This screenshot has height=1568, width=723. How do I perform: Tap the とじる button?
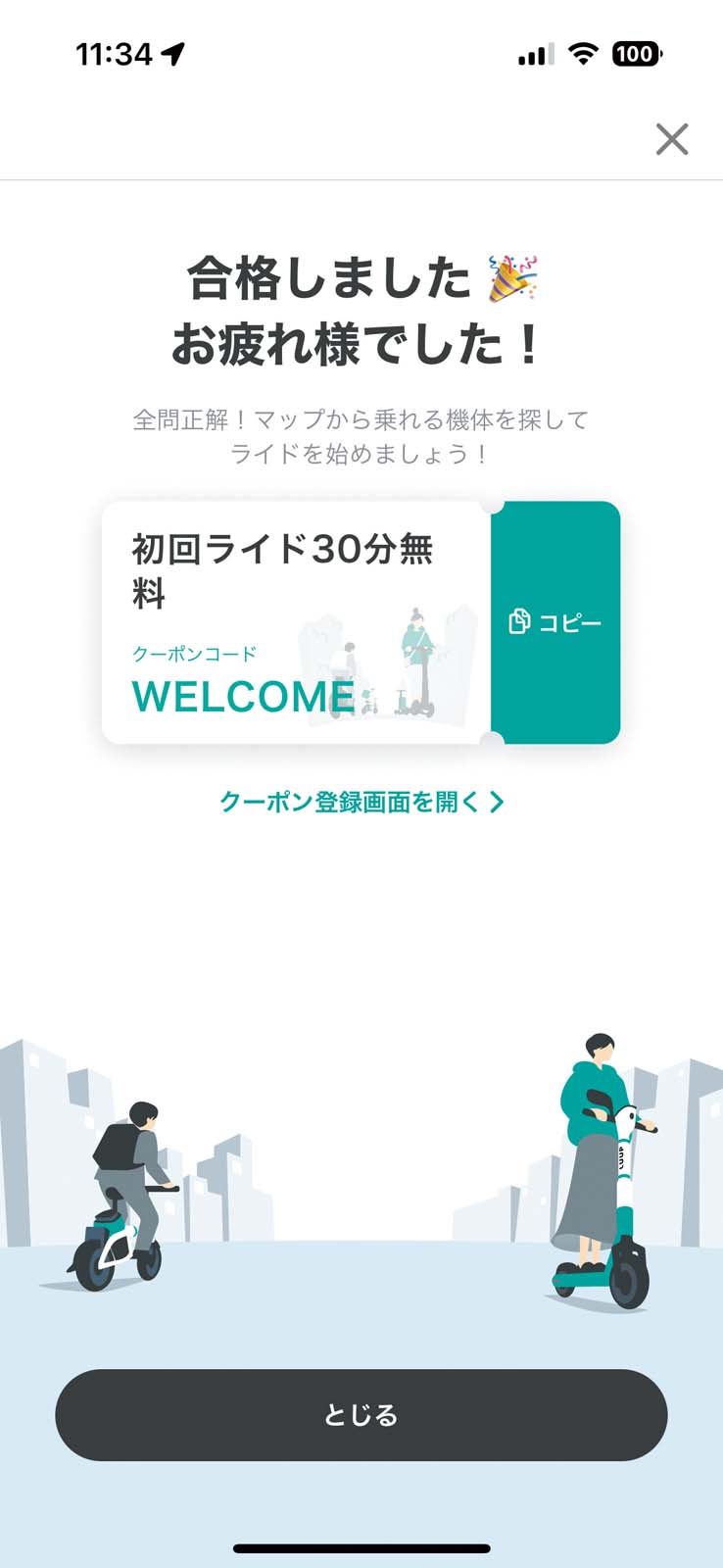[361, 1414]
